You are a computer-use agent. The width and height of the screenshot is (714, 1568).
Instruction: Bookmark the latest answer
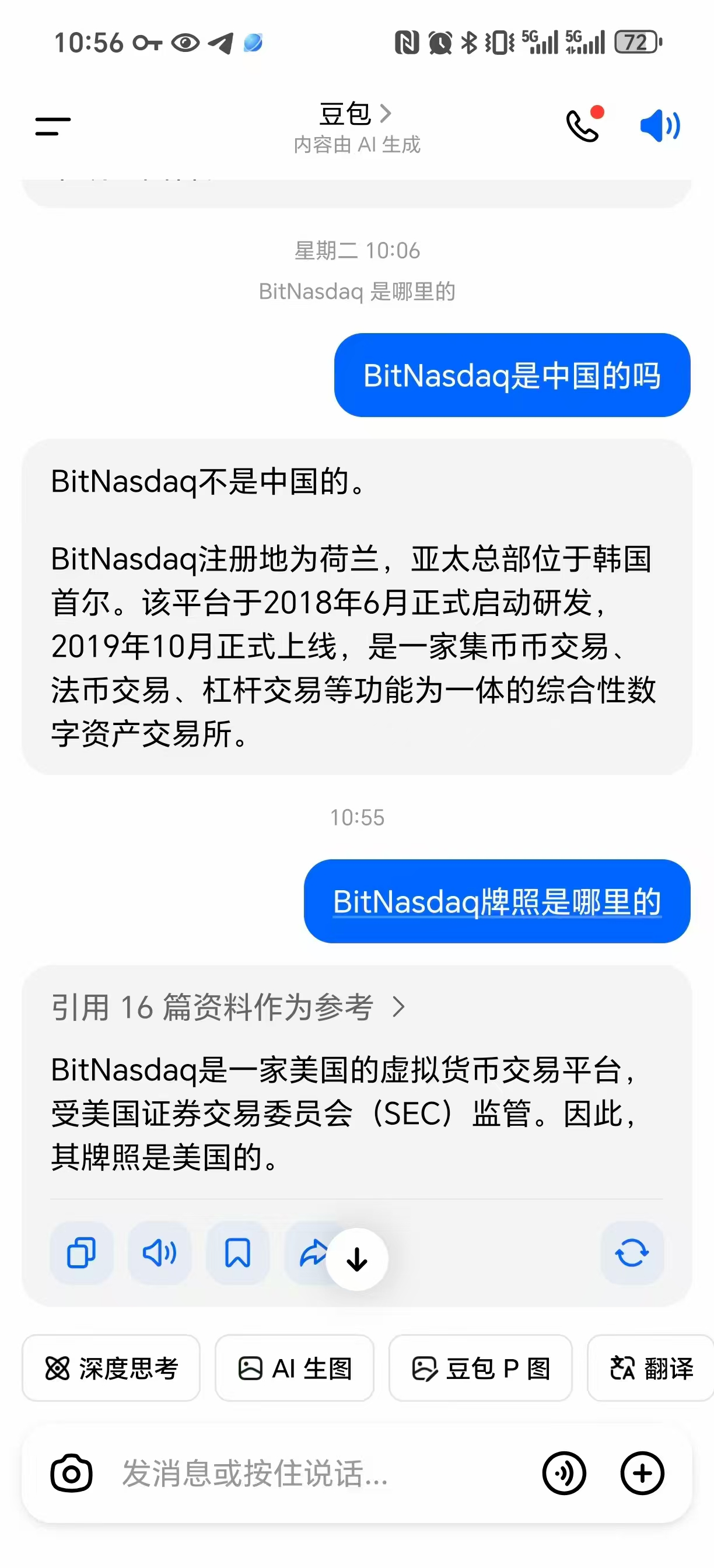(237, 1254)
